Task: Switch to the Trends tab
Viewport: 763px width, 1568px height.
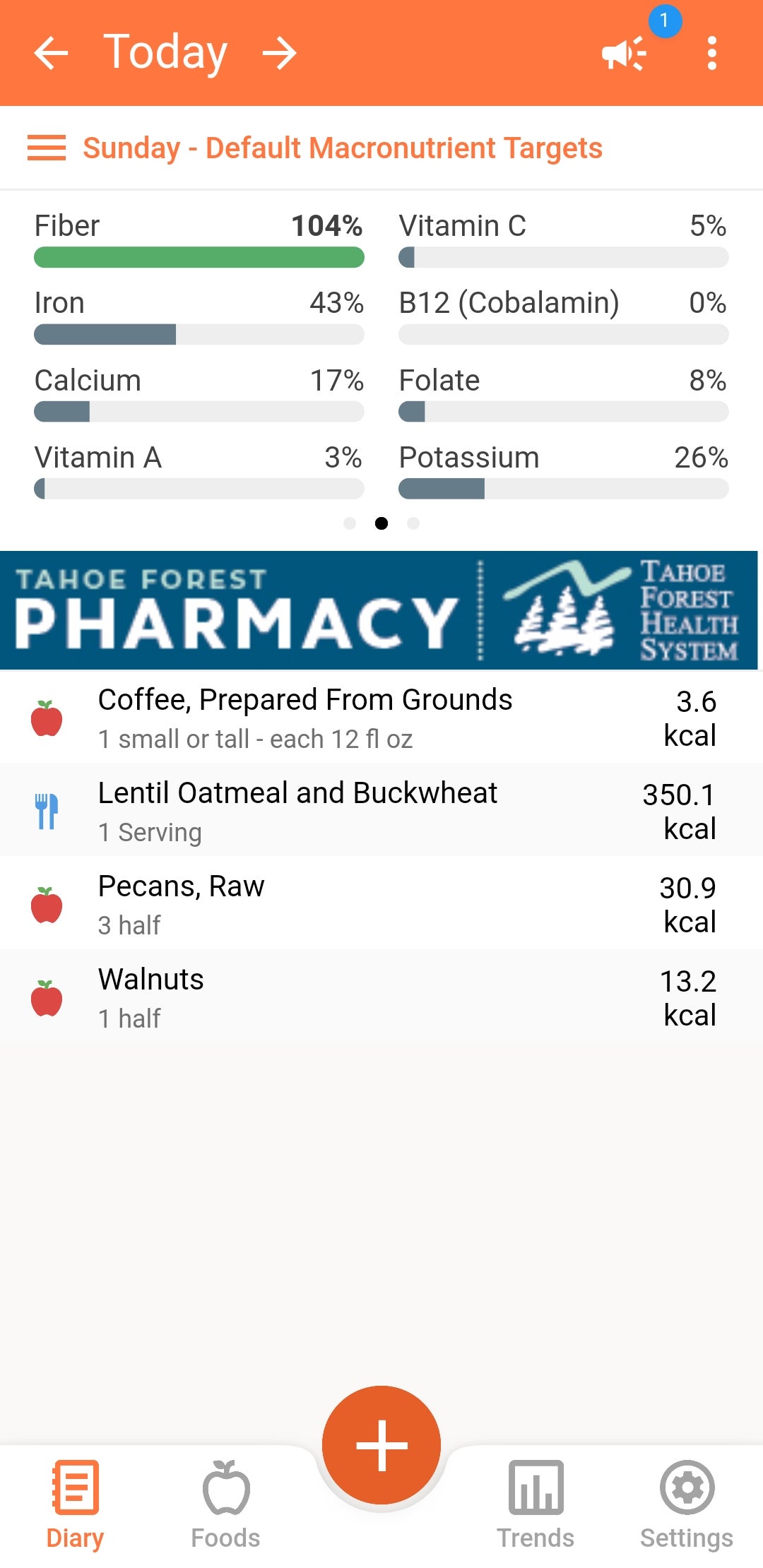Action: (x=536, y=1504)
